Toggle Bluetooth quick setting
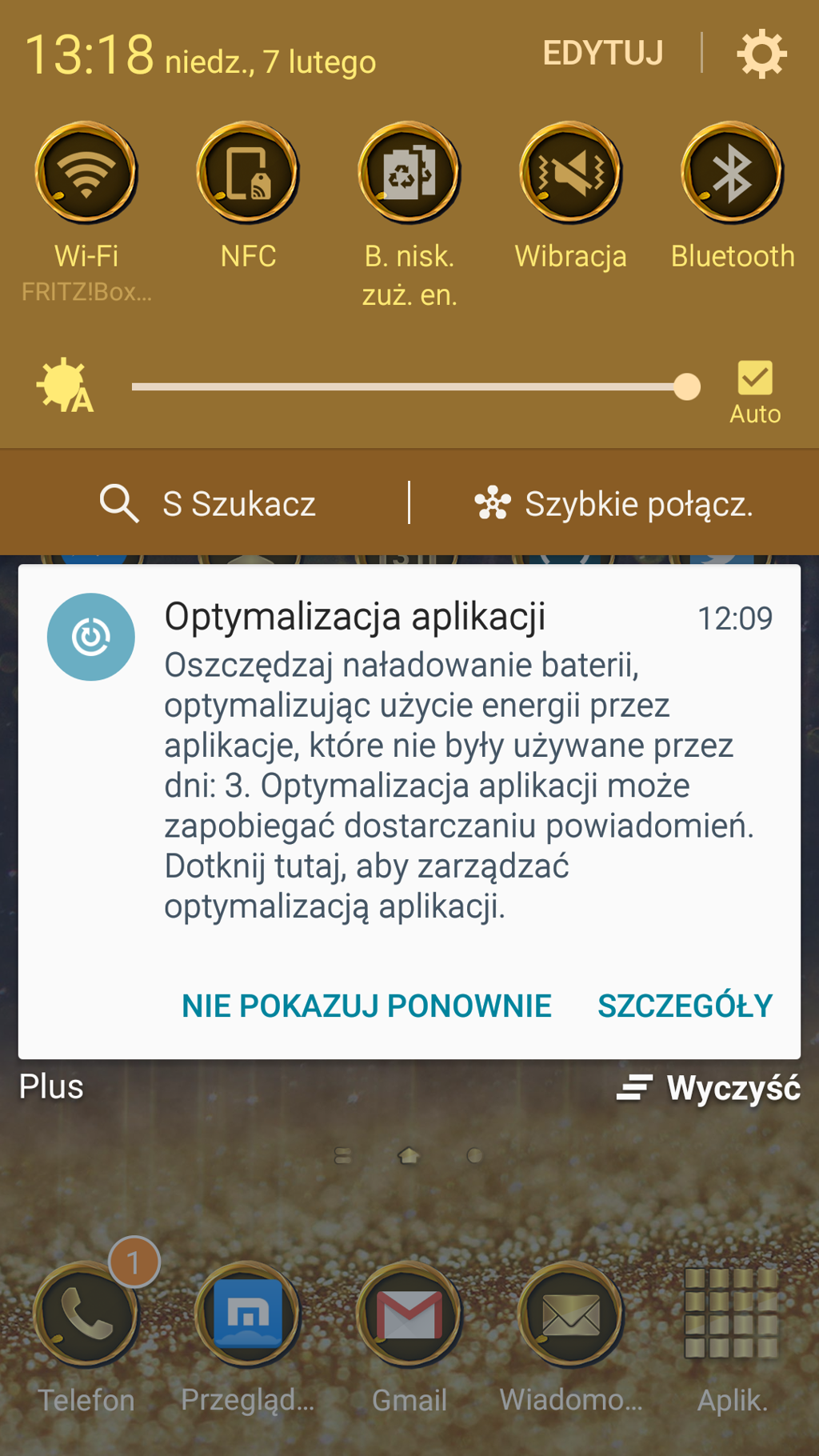Viewport: 819px width, 1456px height. click(732, 173)
